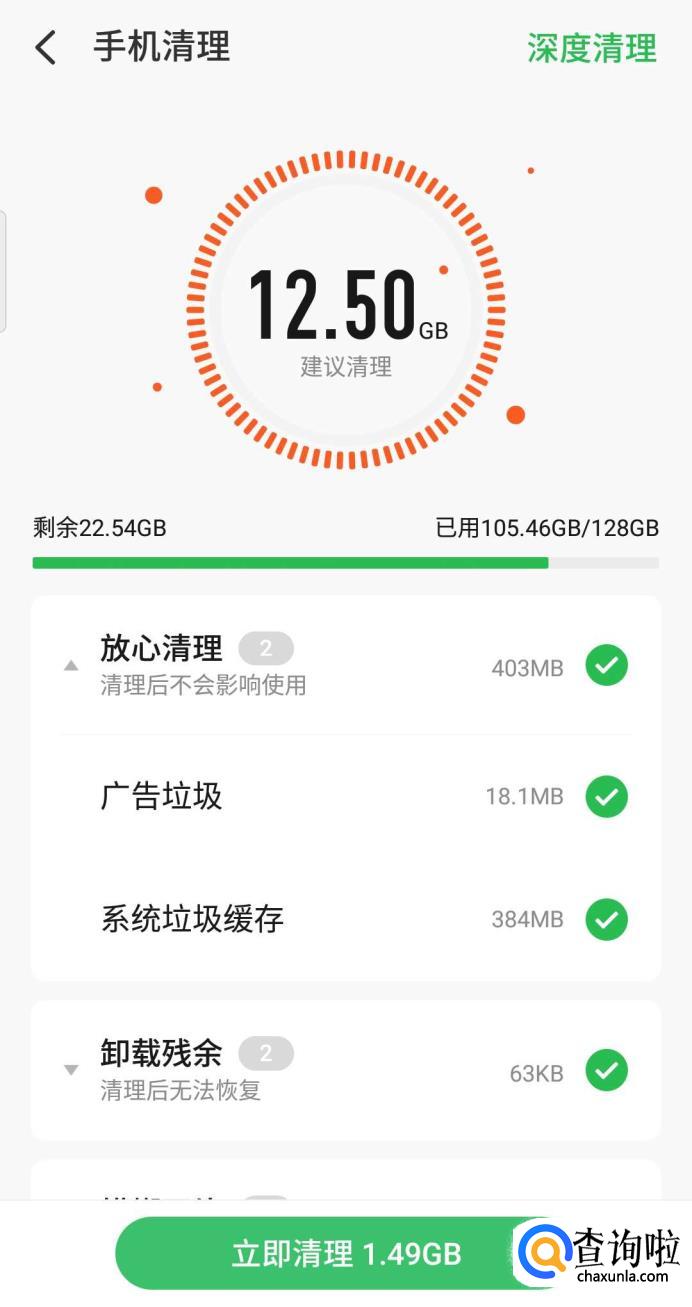Viewport: 692px width, 1307px height.
Task: Uncheck the 卸载残余 63KB checkbox
Action: (x=606, y=1071)
